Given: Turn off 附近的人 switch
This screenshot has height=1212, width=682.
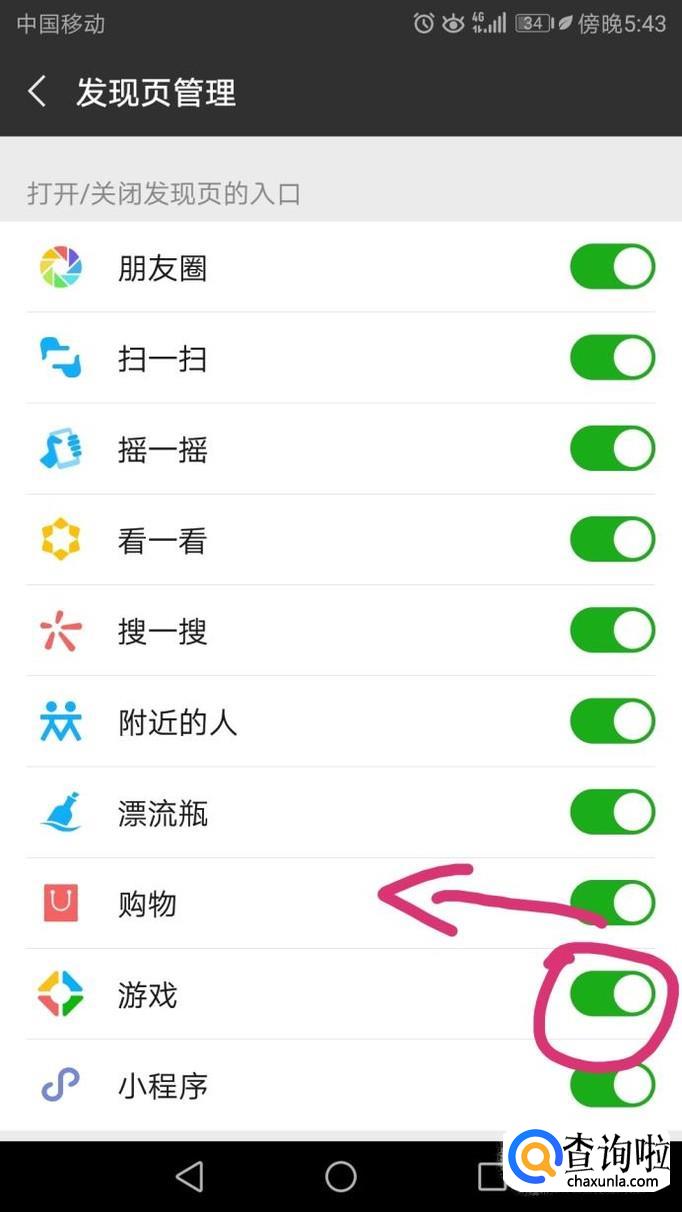Looking at the screenshot, I should [612, 721].
